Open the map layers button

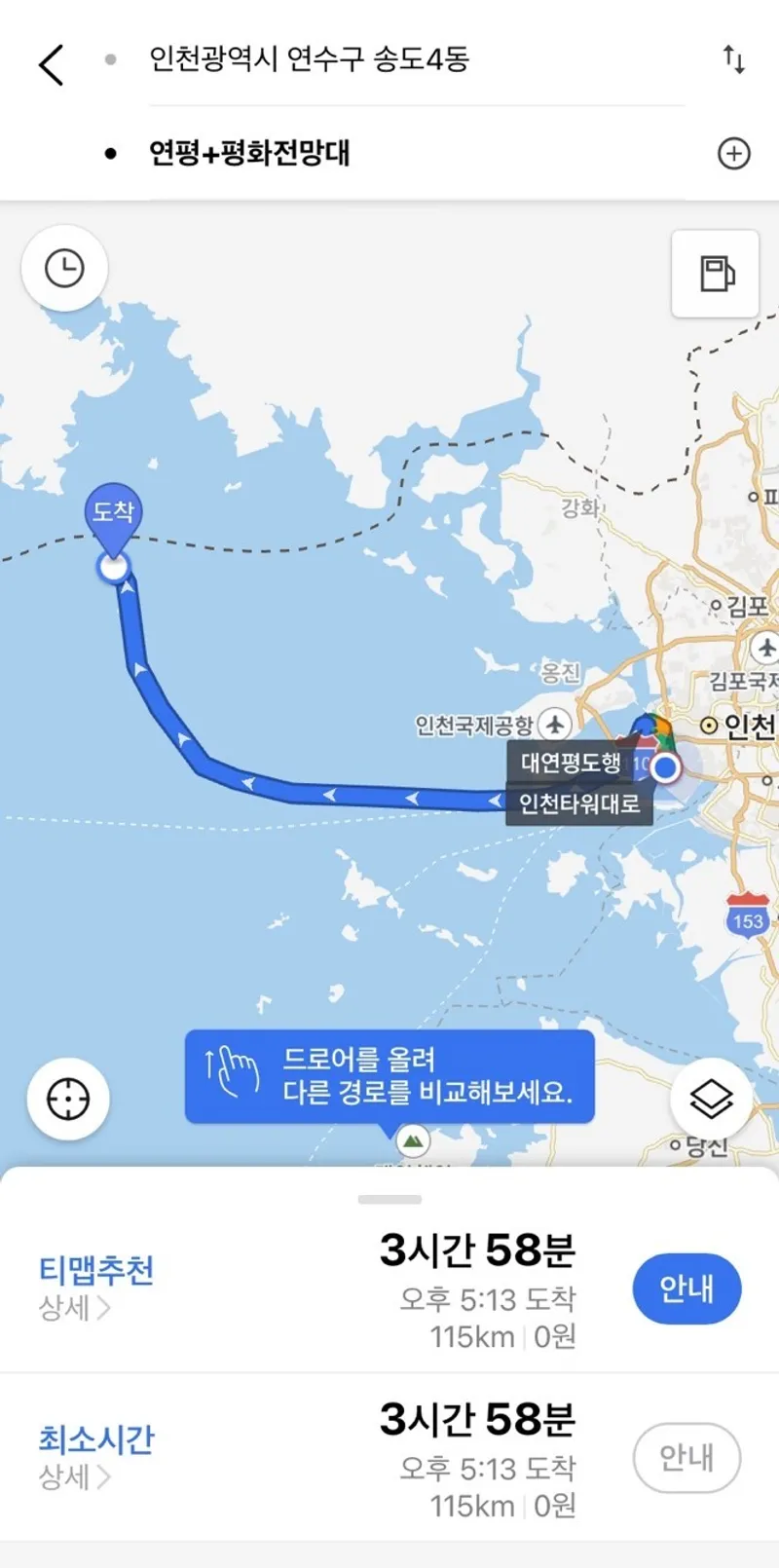[711, 1100]
